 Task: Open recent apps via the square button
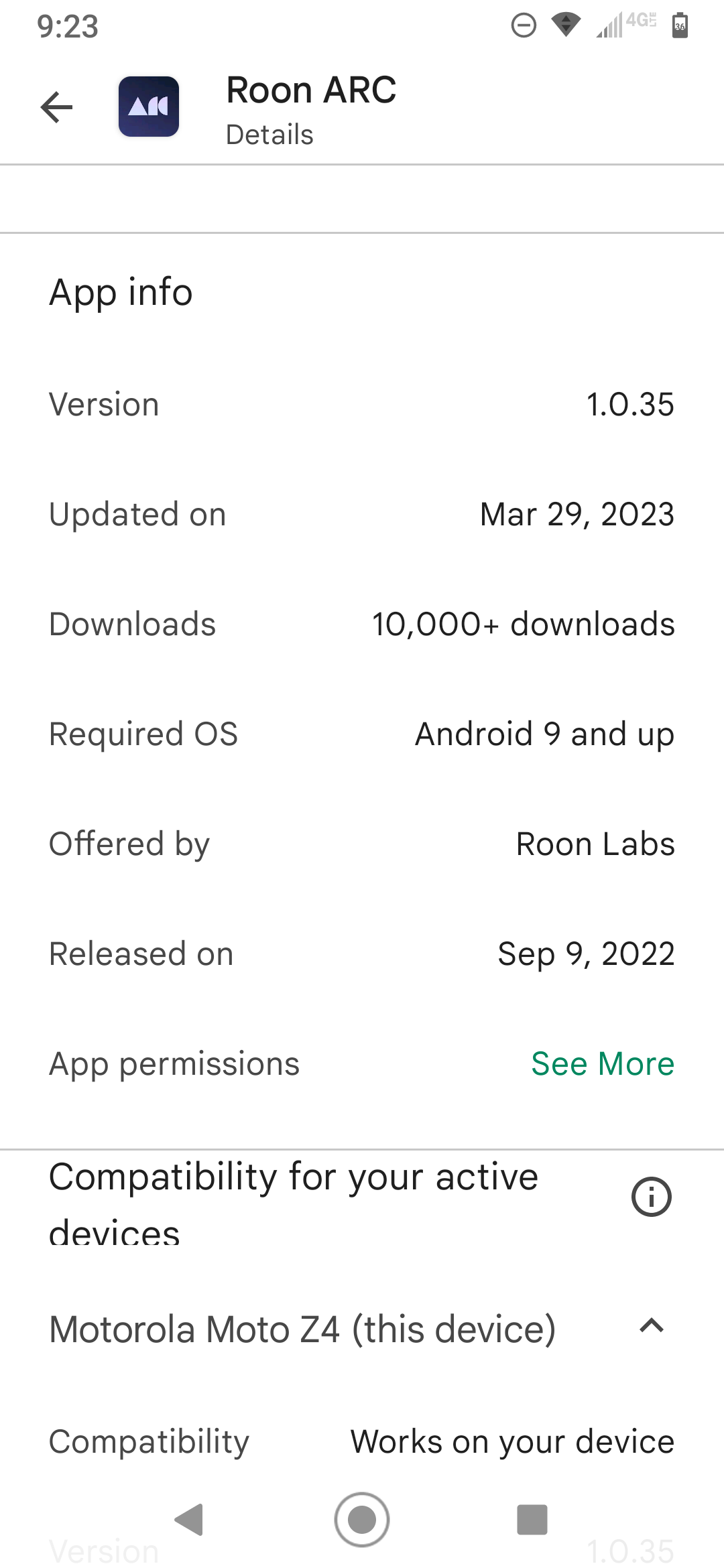[x=532, y=1519]
